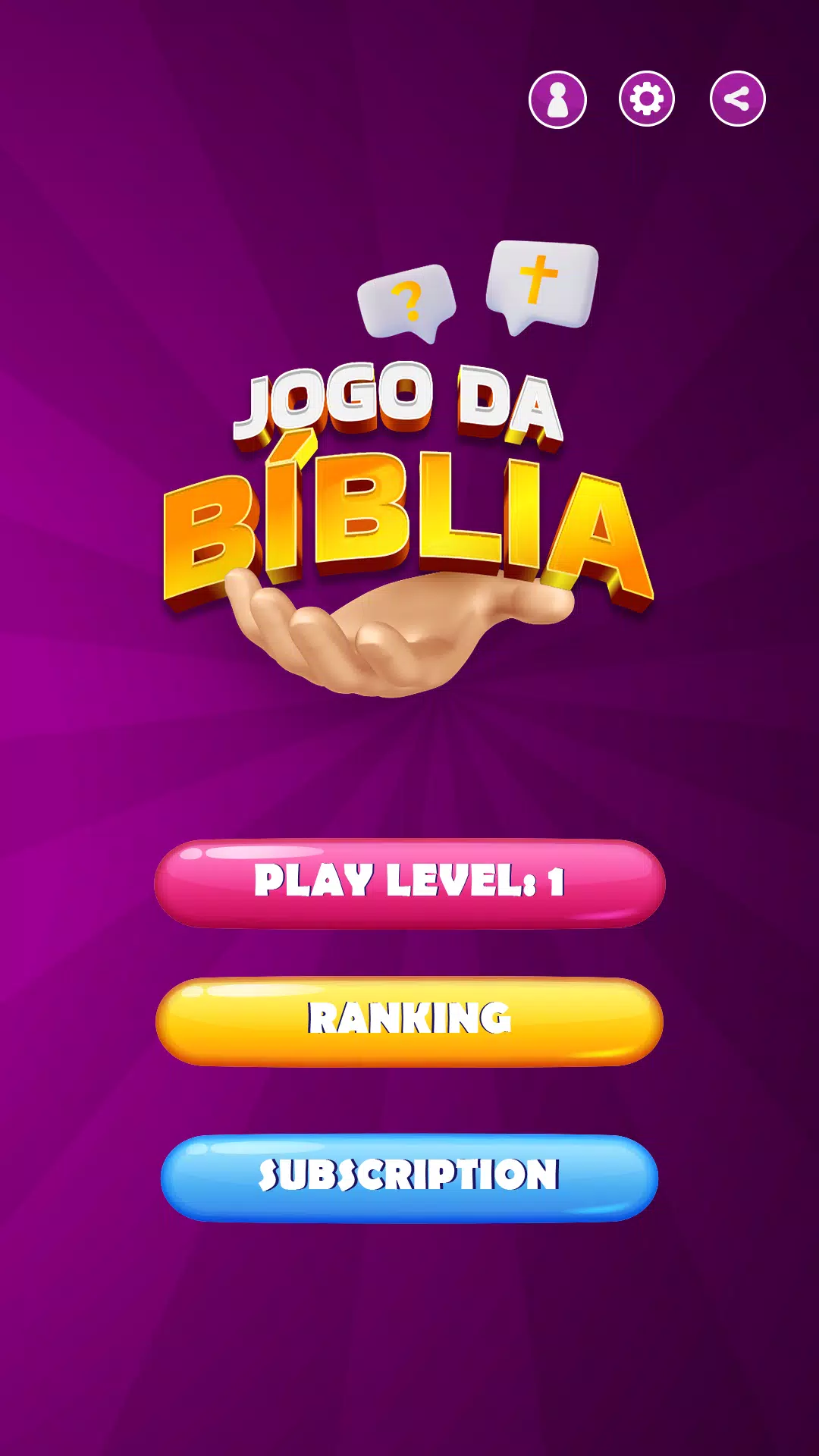Start Play Level: 1

click(x=409, y=883)
